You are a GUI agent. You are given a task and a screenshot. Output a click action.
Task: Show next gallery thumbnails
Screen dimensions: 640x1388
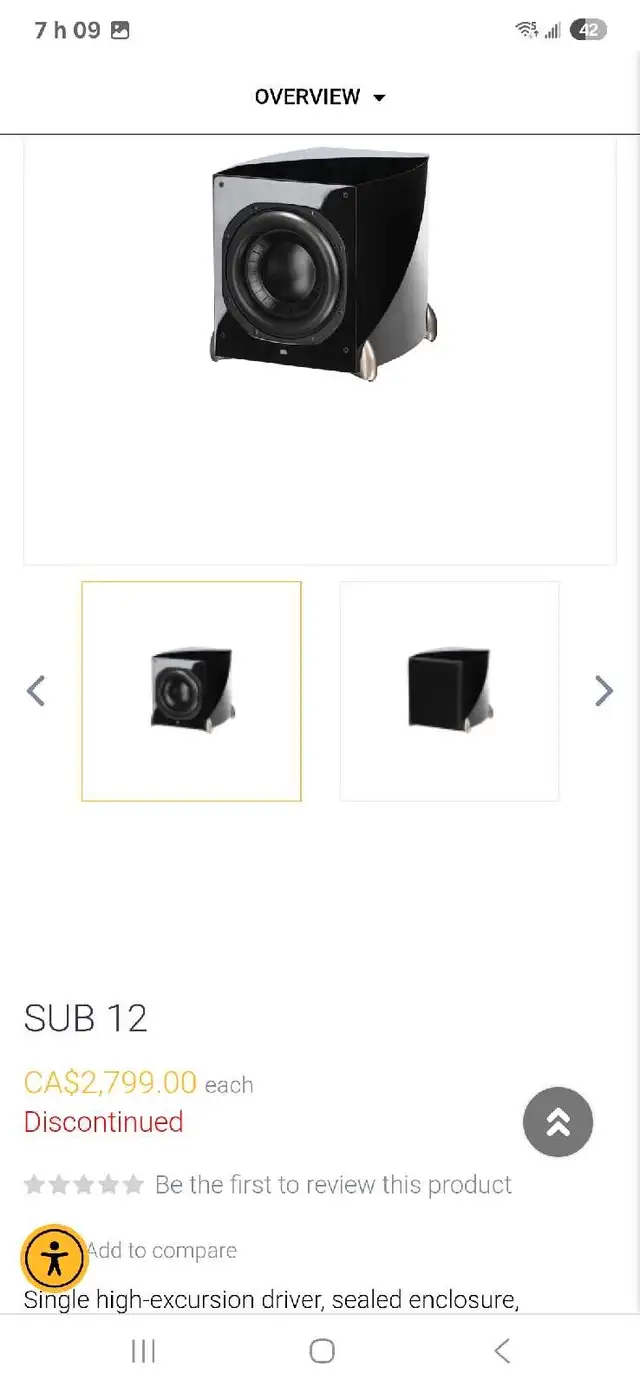(x=603, y=691)
